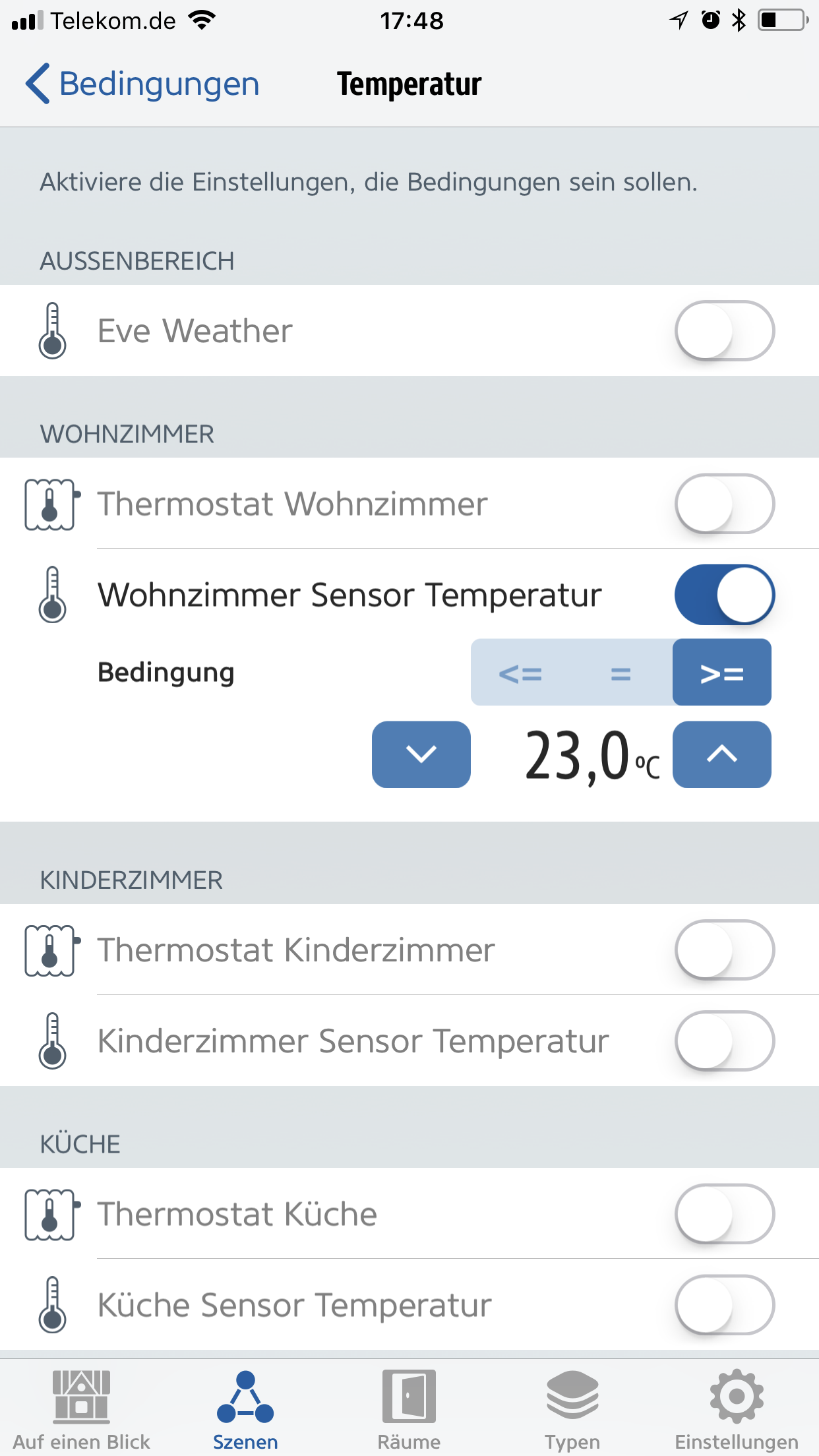Viewport: 819px width, 1456px height.
Task: Turn on Thermostat Wohnzimmer switch
Action: pyautogui.click(x=724, y=504)
